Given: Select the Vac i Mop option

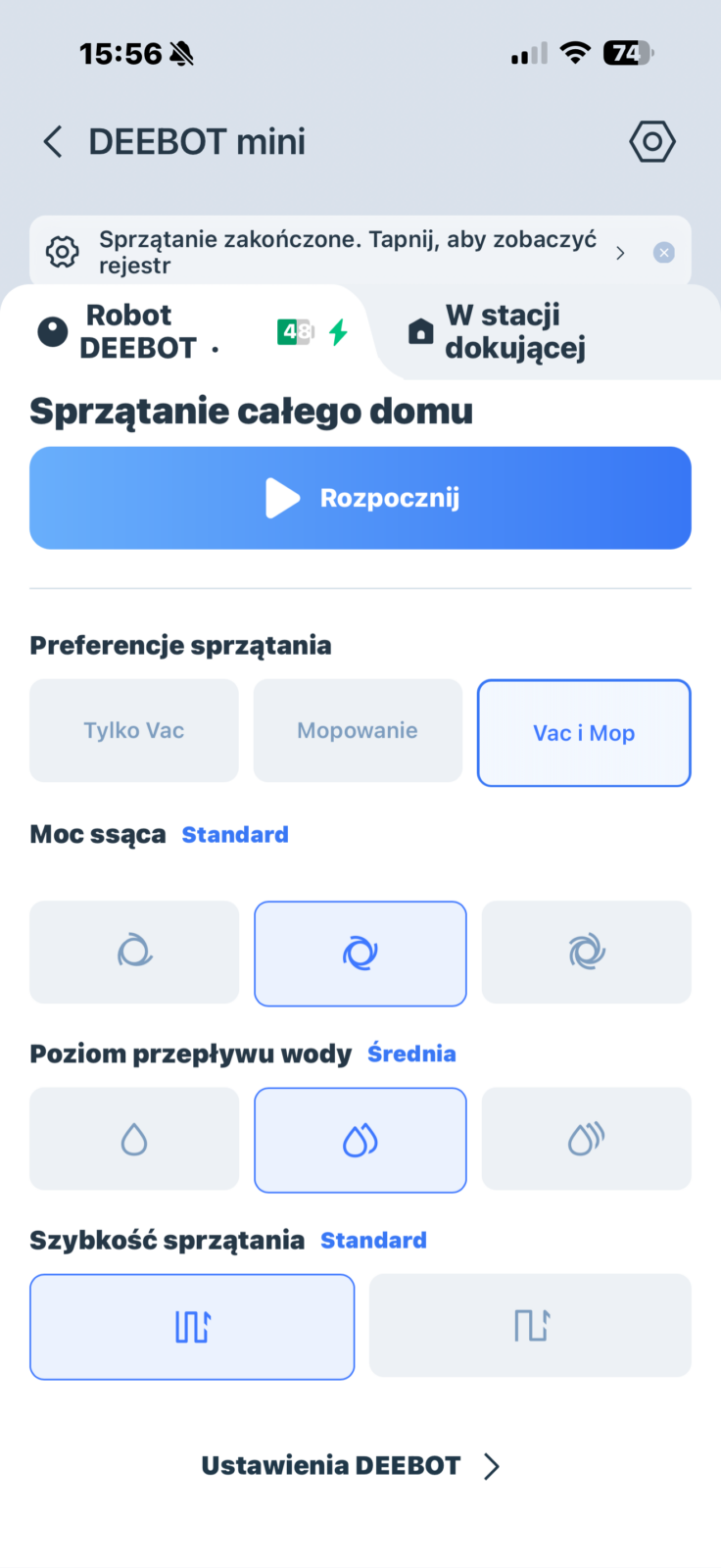Looking at the screenshot, I should click(584, 733).
